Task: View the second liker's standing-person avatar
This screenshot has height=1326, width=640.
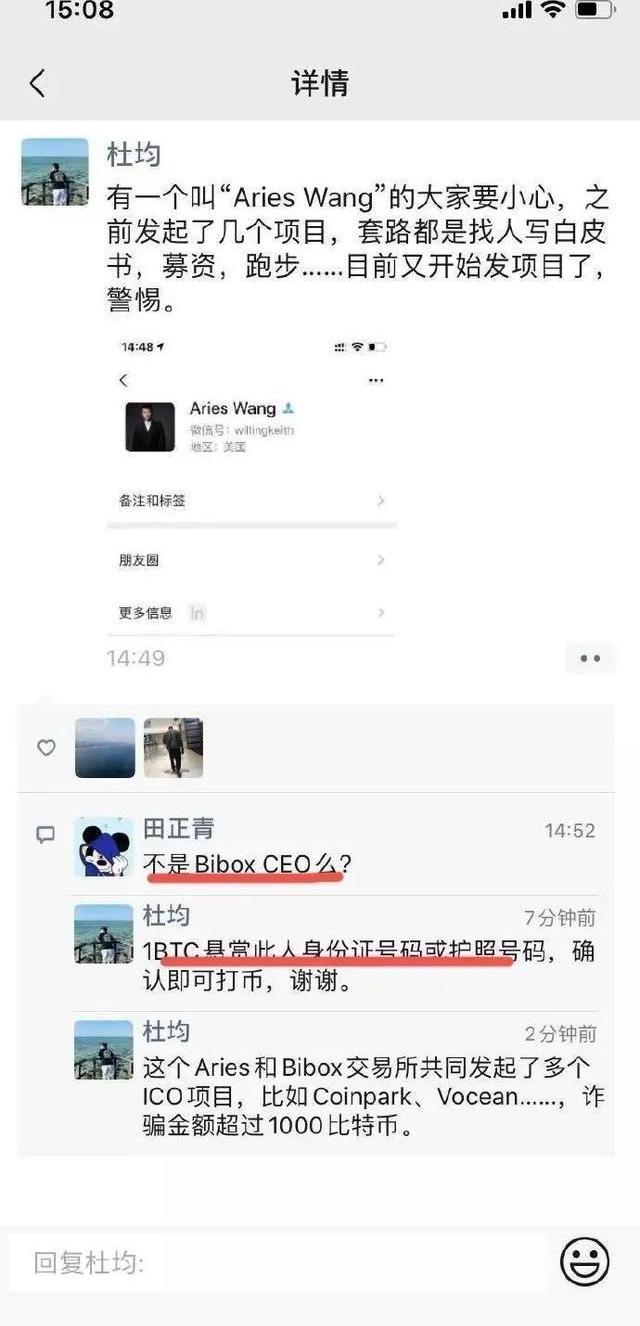Action: coord(173,747)
